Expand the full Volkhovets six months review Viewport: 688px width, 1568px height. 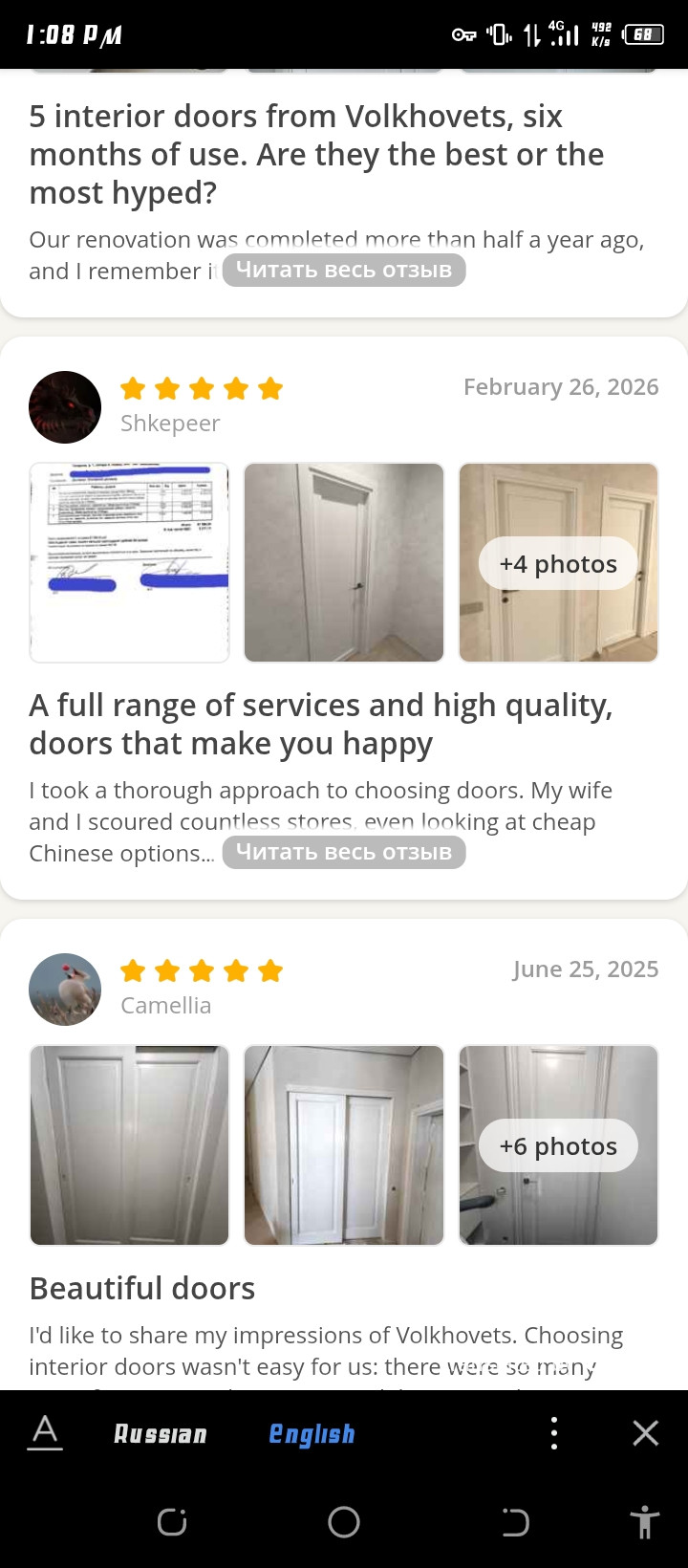click(344, 270)
